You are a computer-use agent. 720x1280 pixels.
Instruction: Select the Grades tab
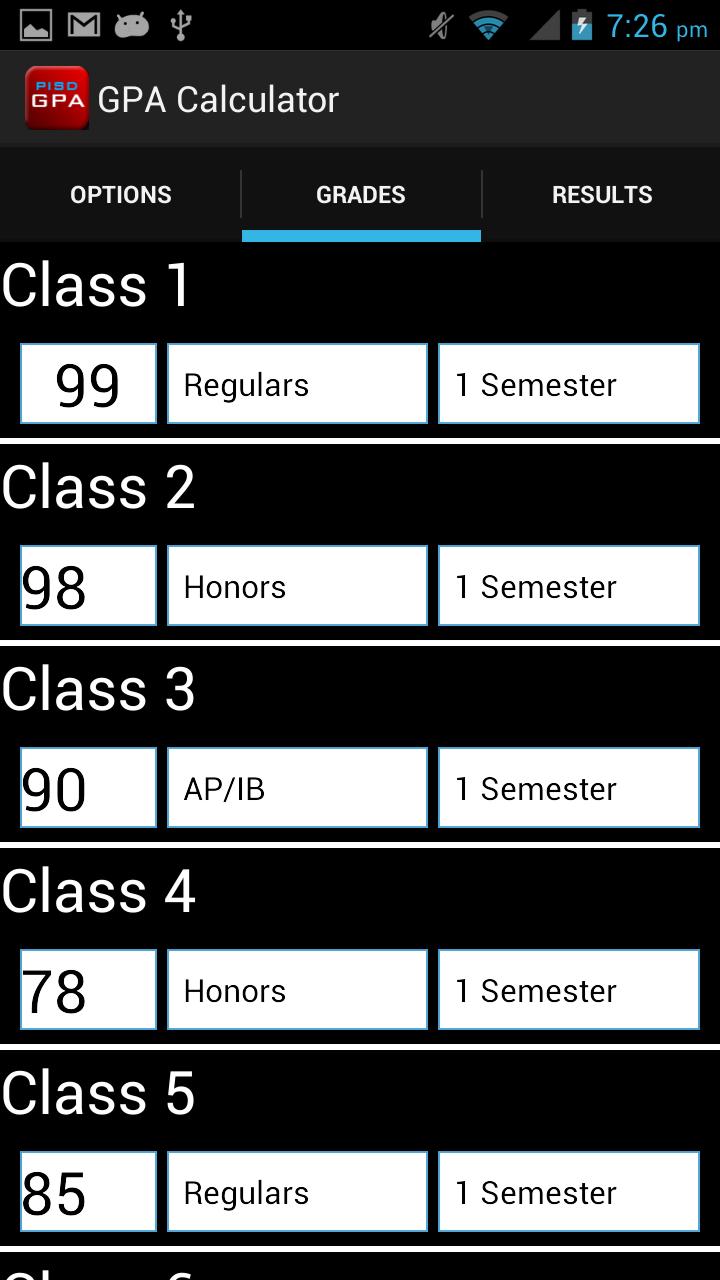tap(361, 195)
